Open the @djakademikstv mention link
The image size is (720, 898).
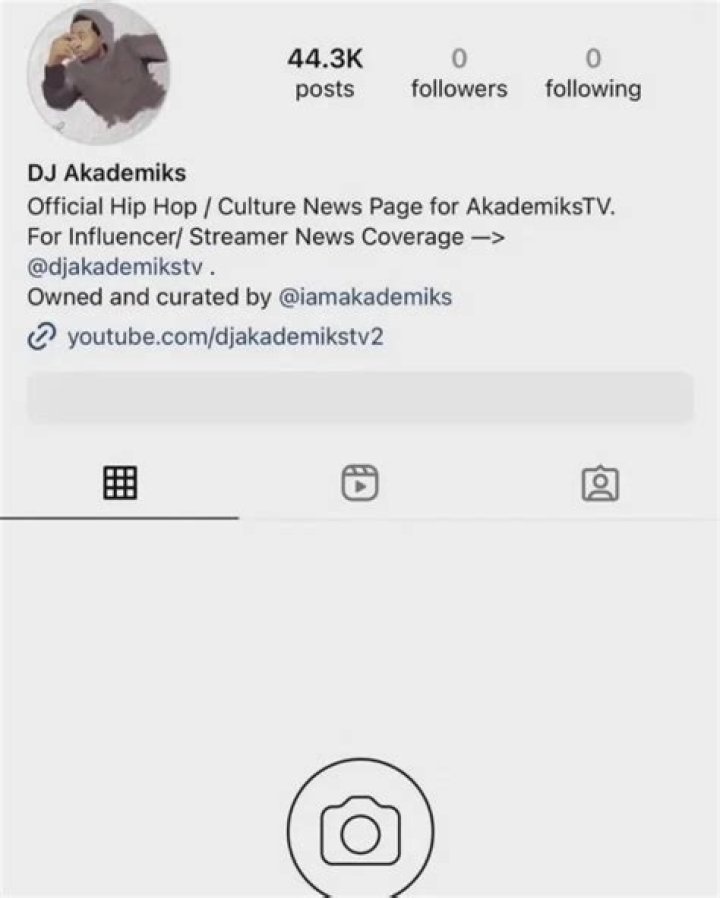[116, 267]
